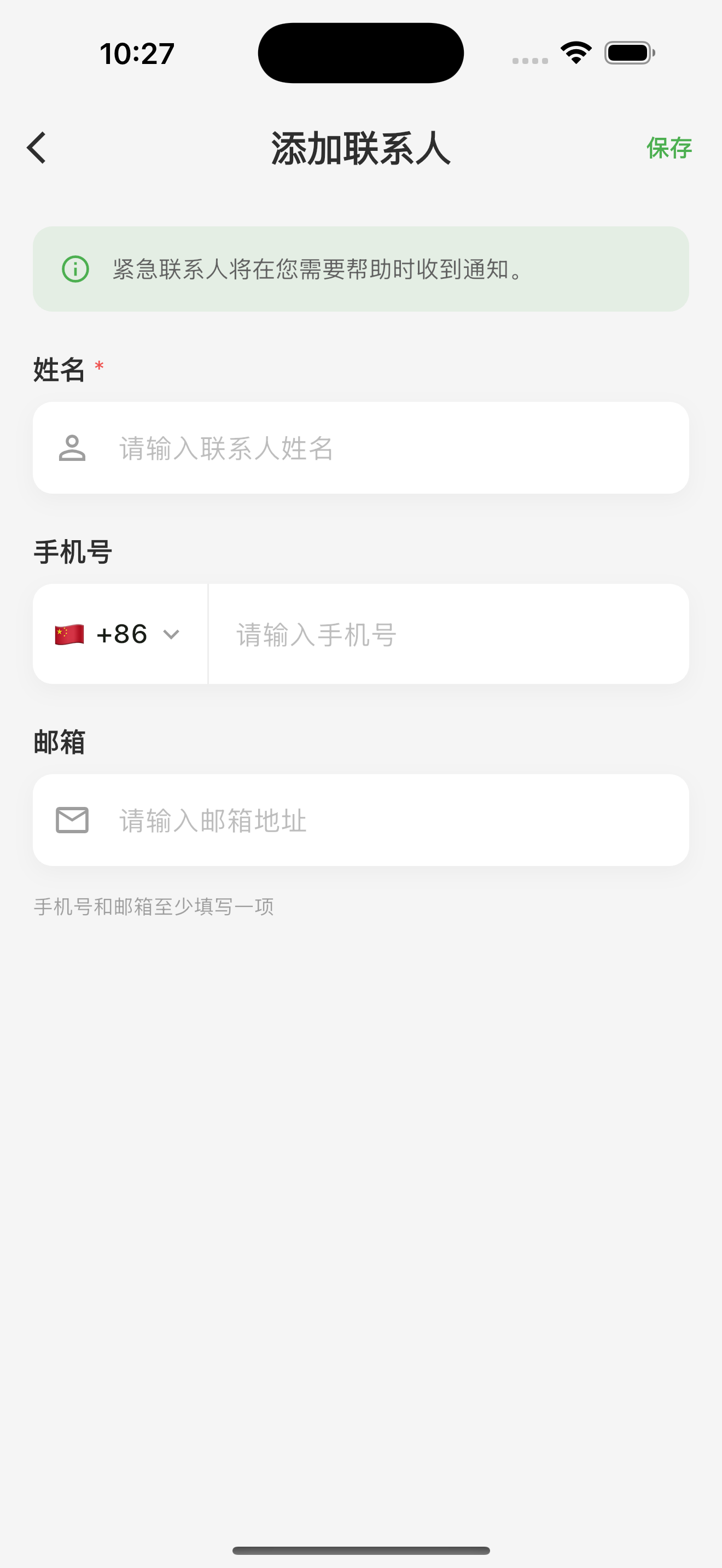Click the envelope icon in the email field
Viewport: 722px width, 1568px height.
[72, 820]
